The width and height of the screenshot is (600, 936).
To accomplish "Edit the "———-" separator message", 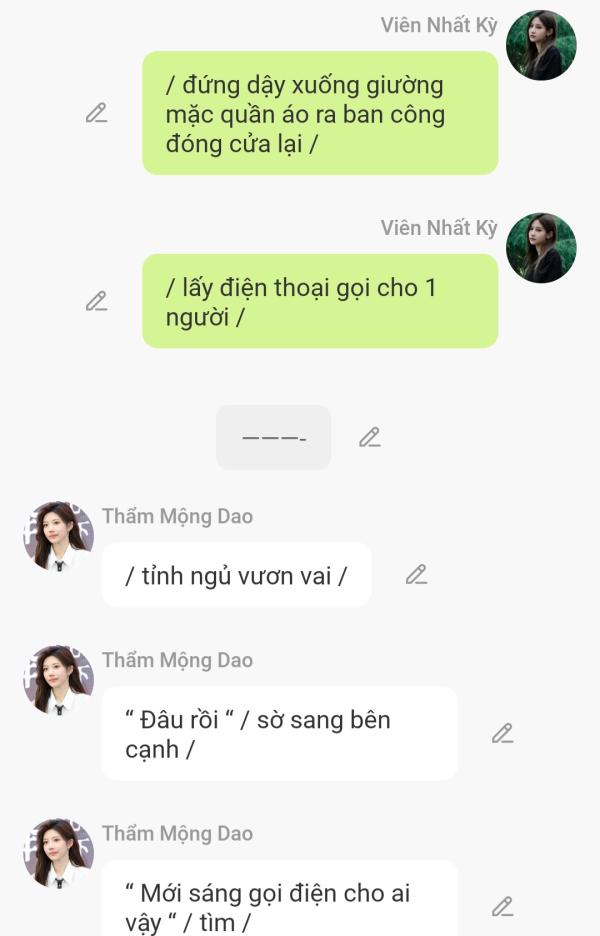I will [x=370, y=437].
